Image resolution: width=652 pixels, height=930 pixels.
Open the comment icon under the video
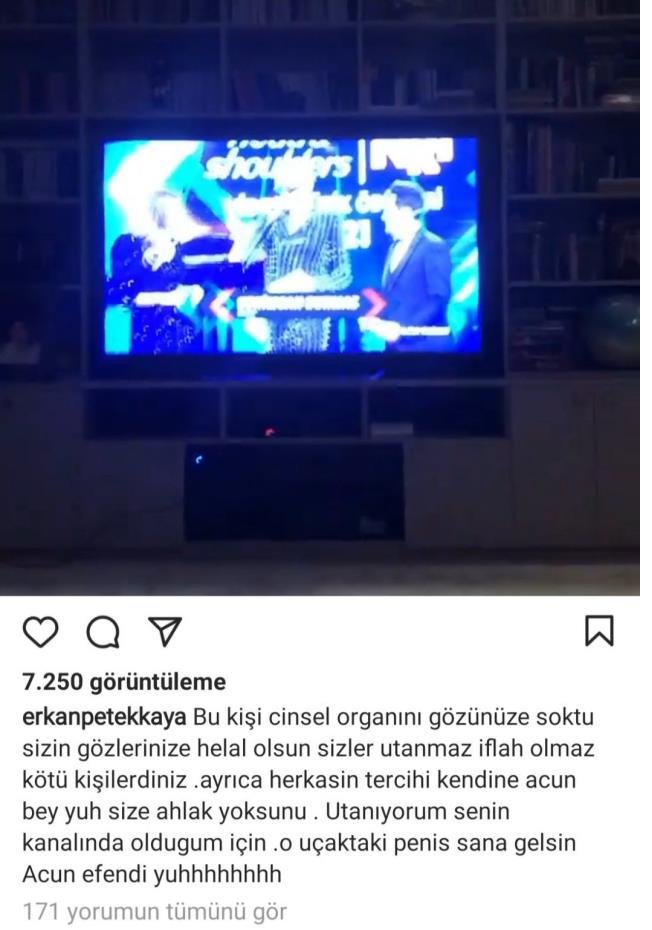102,632
